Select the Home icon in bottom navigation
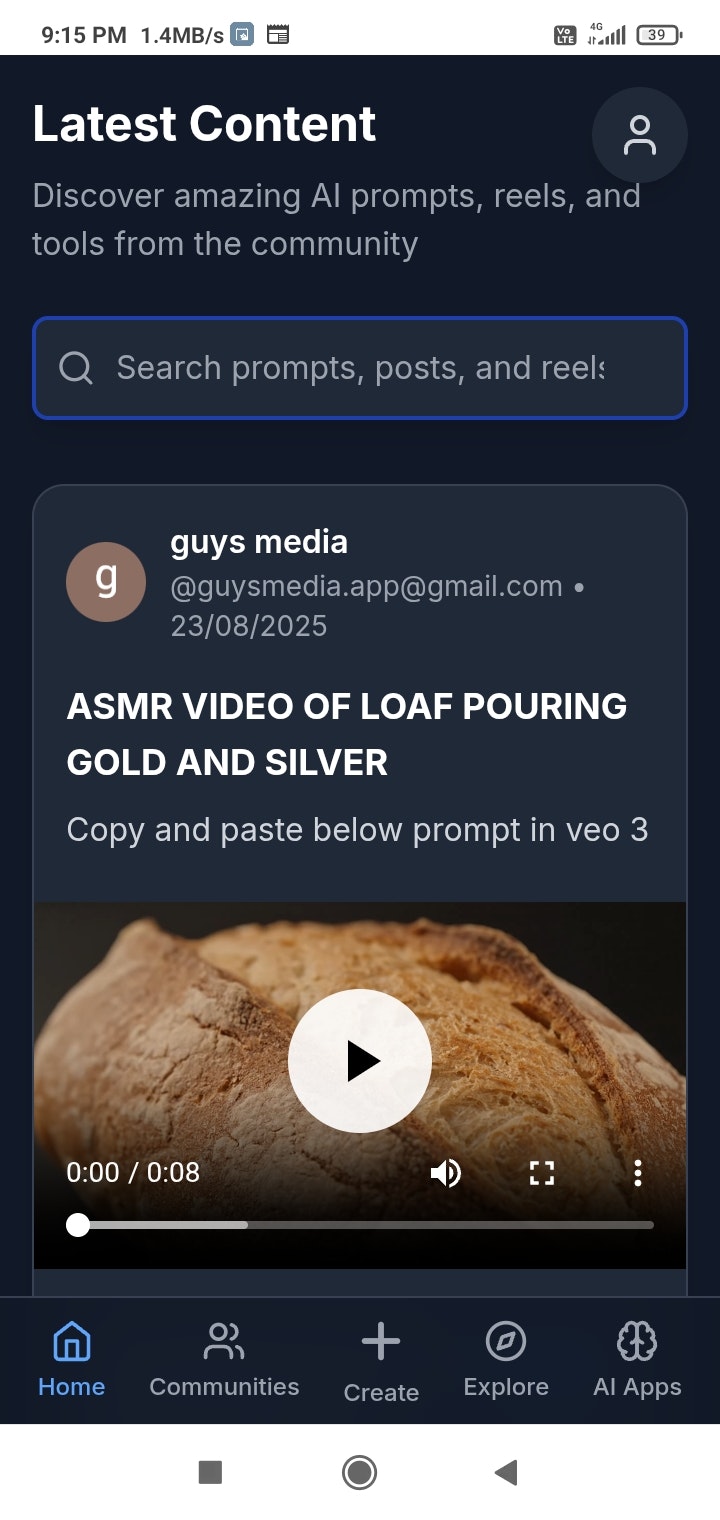The height and width of the screenshot is (1520, 720). [71, 1340]
